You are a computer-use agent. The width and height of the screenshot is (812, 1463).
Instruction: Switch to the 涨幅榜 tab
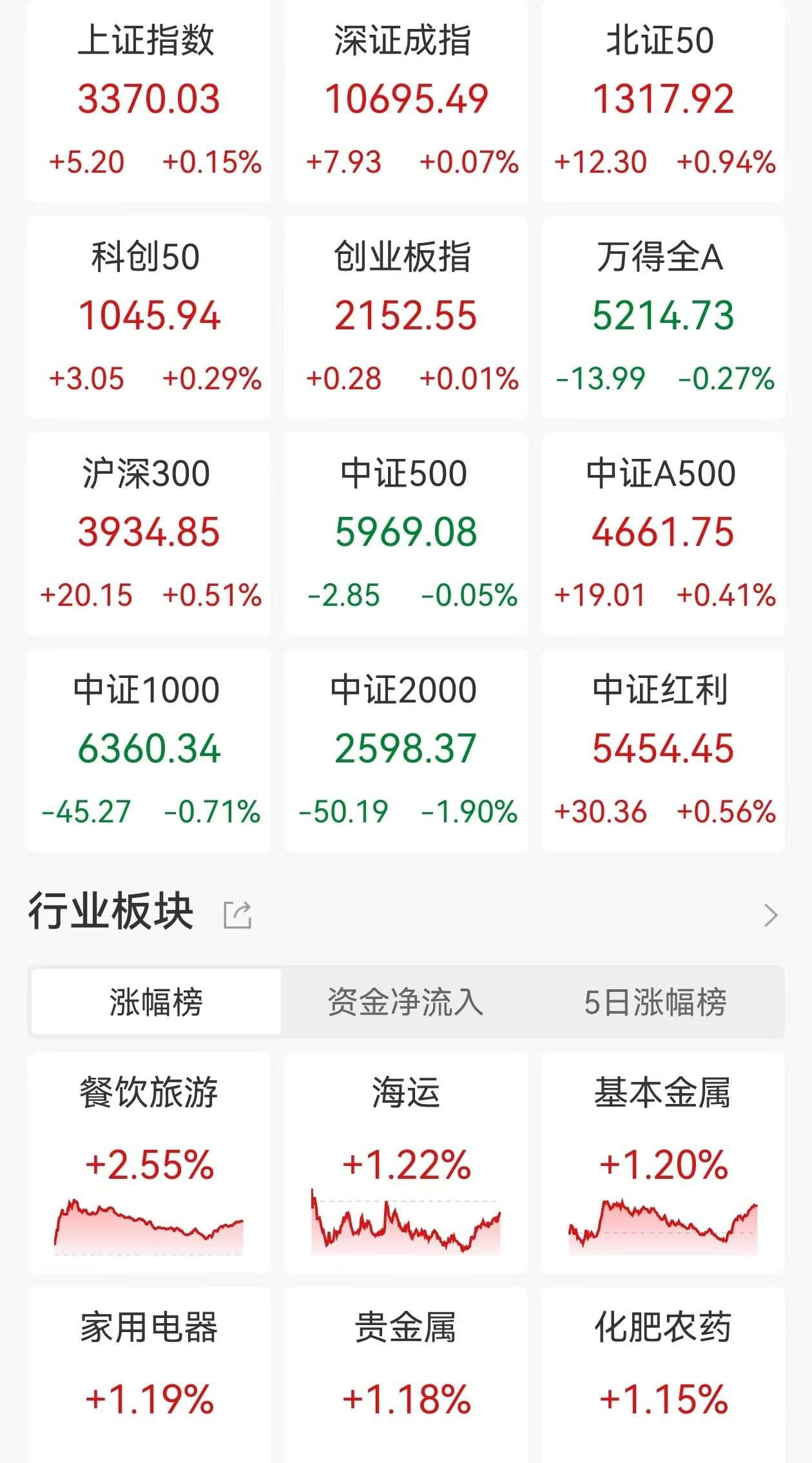[x=156, y=1002]
